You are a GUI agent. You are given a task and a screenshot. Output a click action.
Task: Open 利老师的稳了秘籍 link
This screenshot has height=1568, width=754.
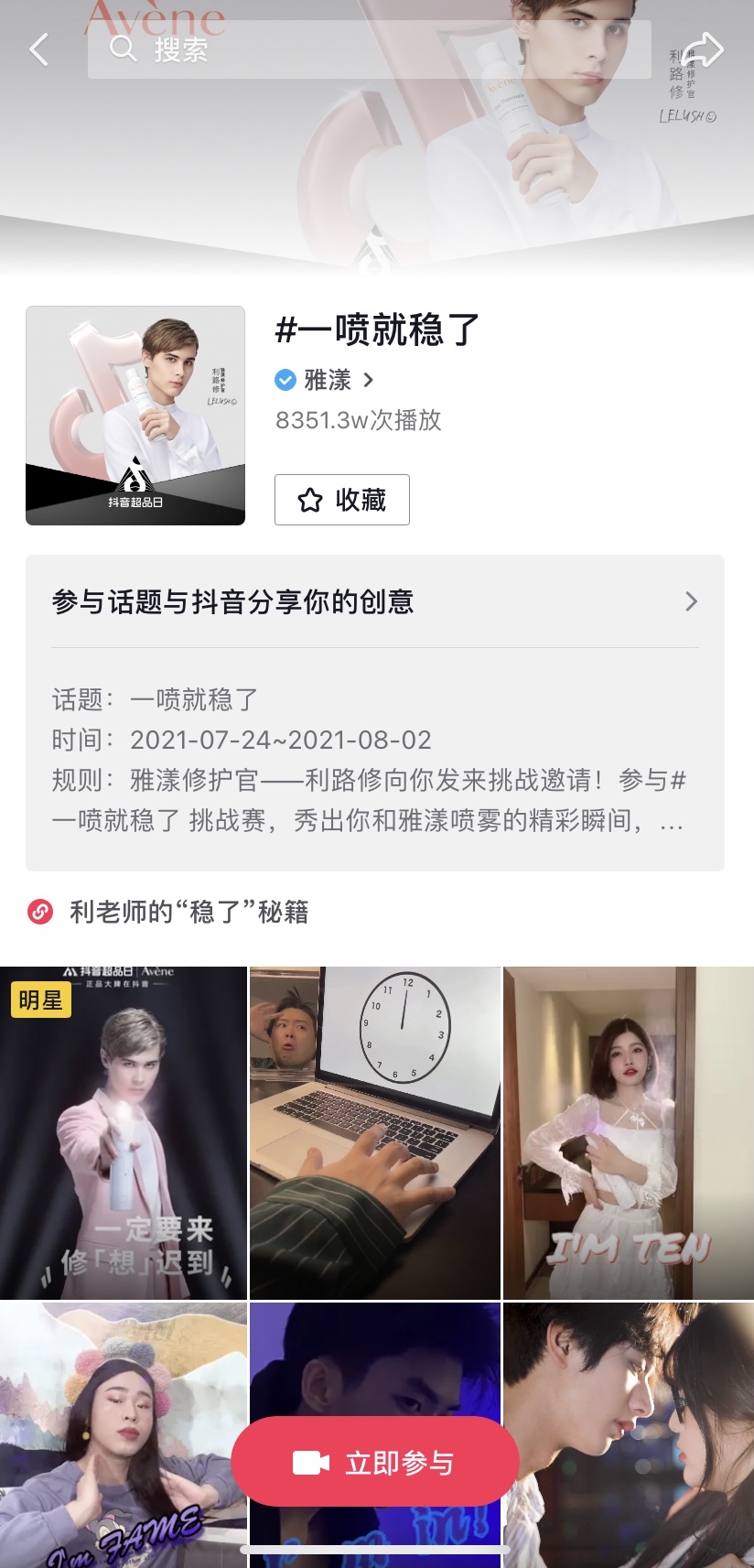pyautogui.click(x=188, y=912)
